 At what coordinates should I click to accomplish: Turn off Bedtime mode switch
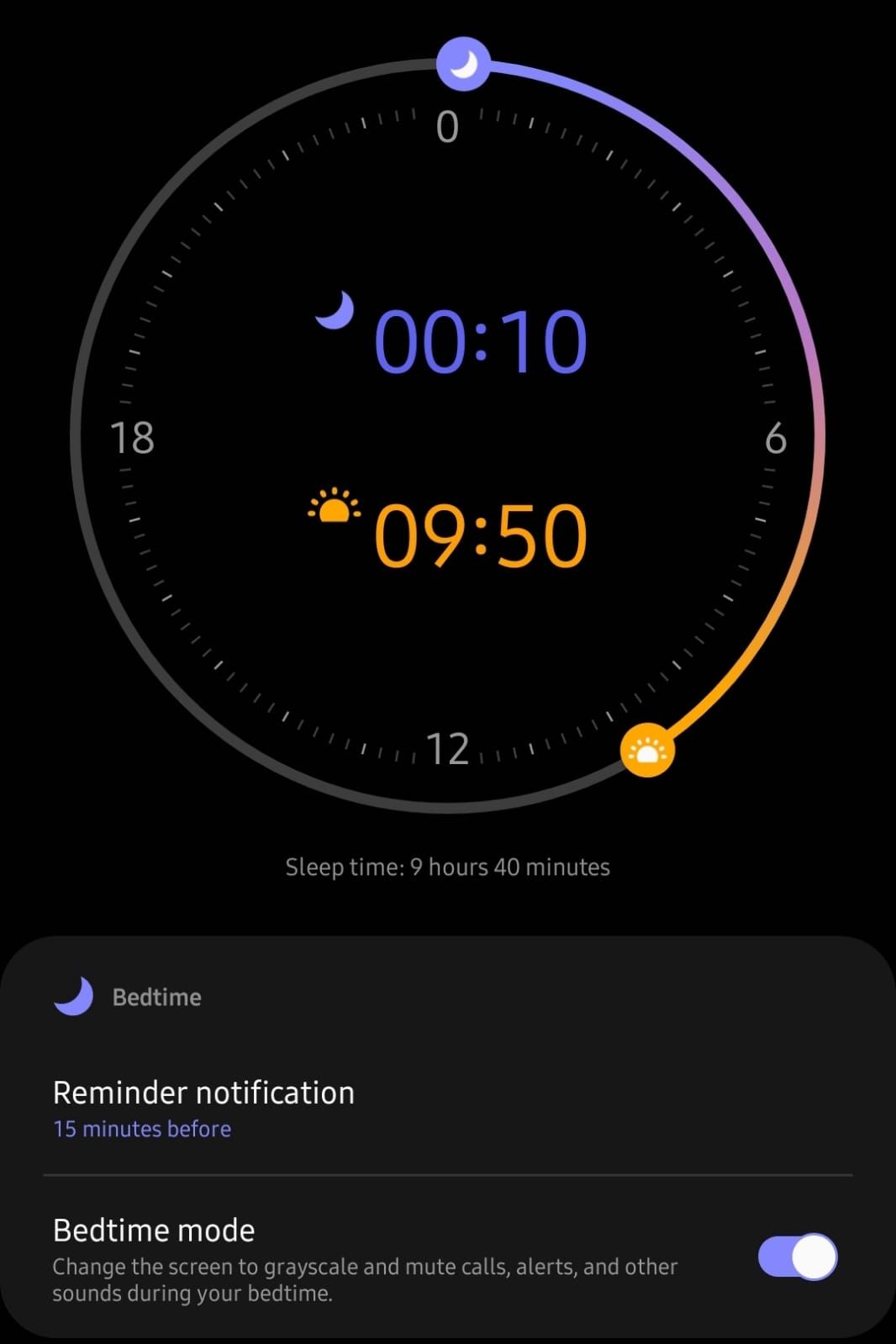[x=797, y=1257]
